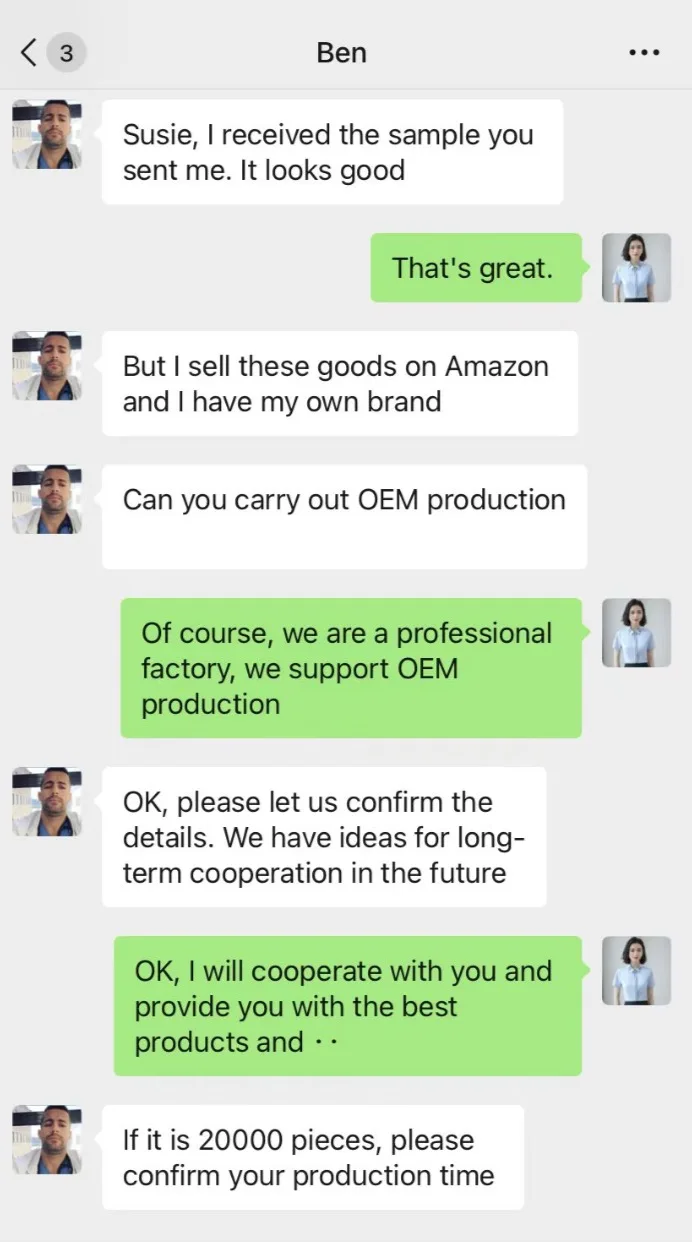Open Ben's avatar beside the sample message

pyautogui.click(x=47, y=135)
